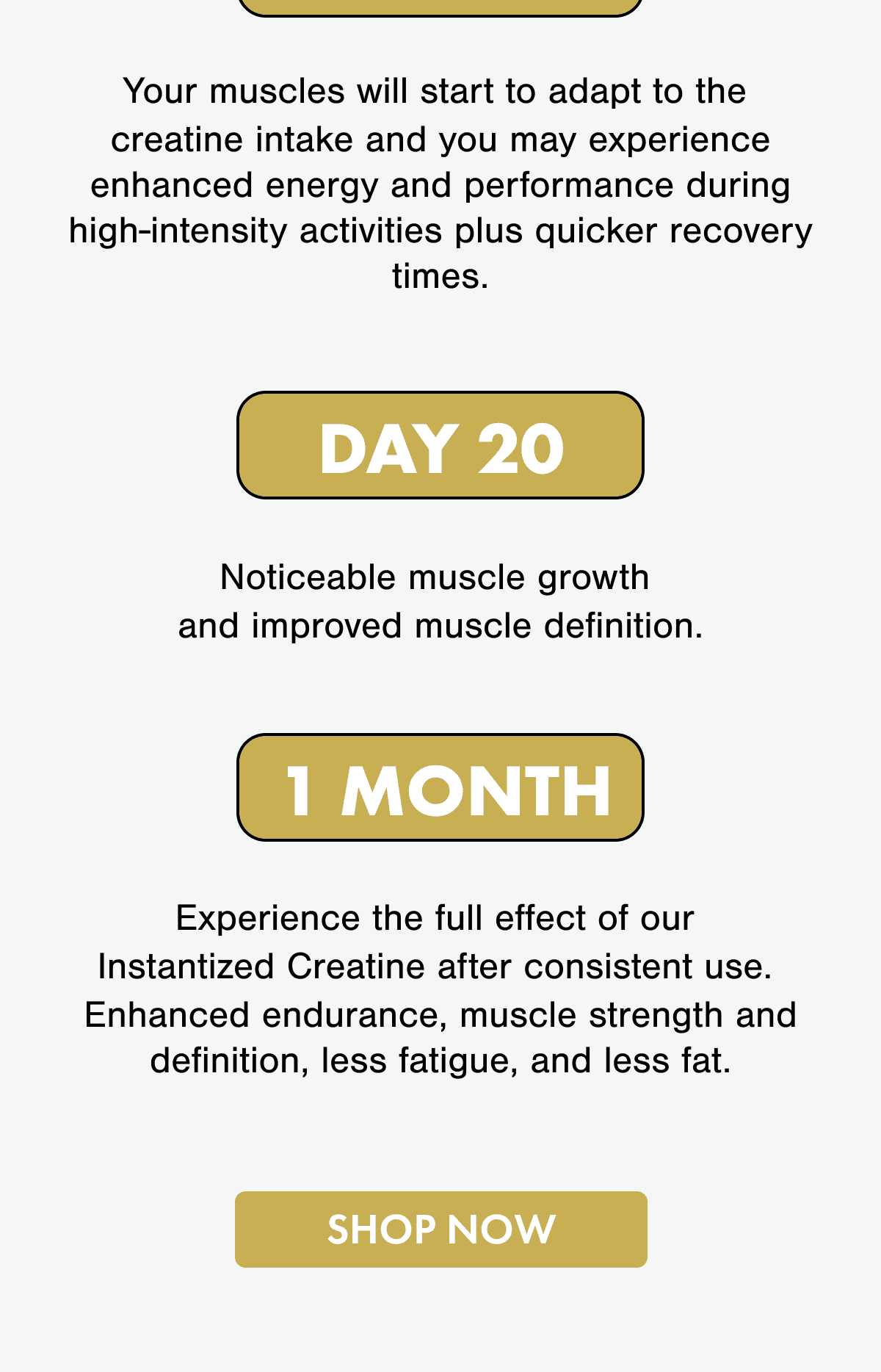Tap the Shop Now button
Viewport: 881px width, 1372px height.
pos(440,1229)
